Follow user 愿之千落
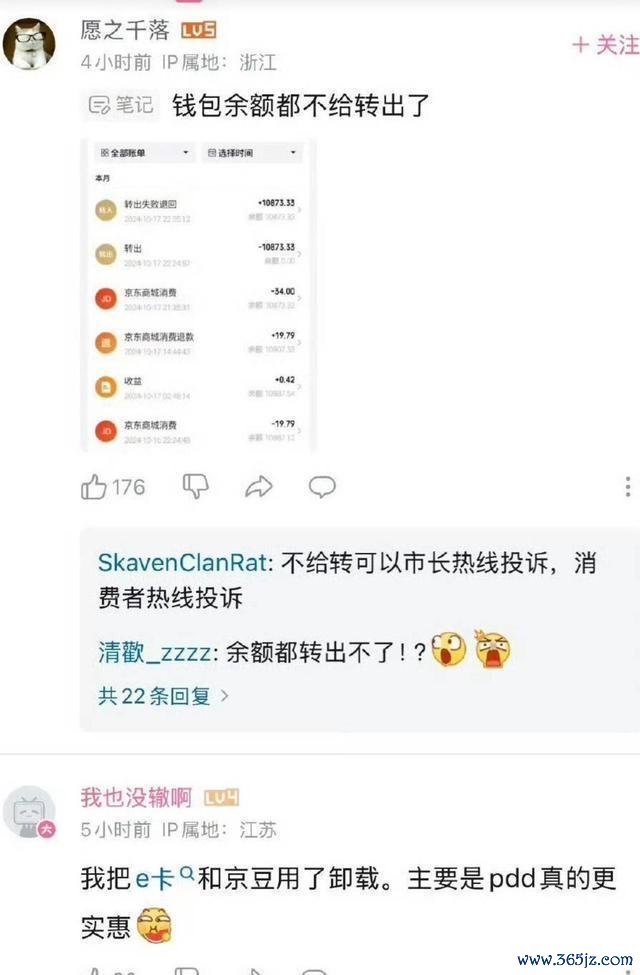The image size is (640, 975). [605, 45]
